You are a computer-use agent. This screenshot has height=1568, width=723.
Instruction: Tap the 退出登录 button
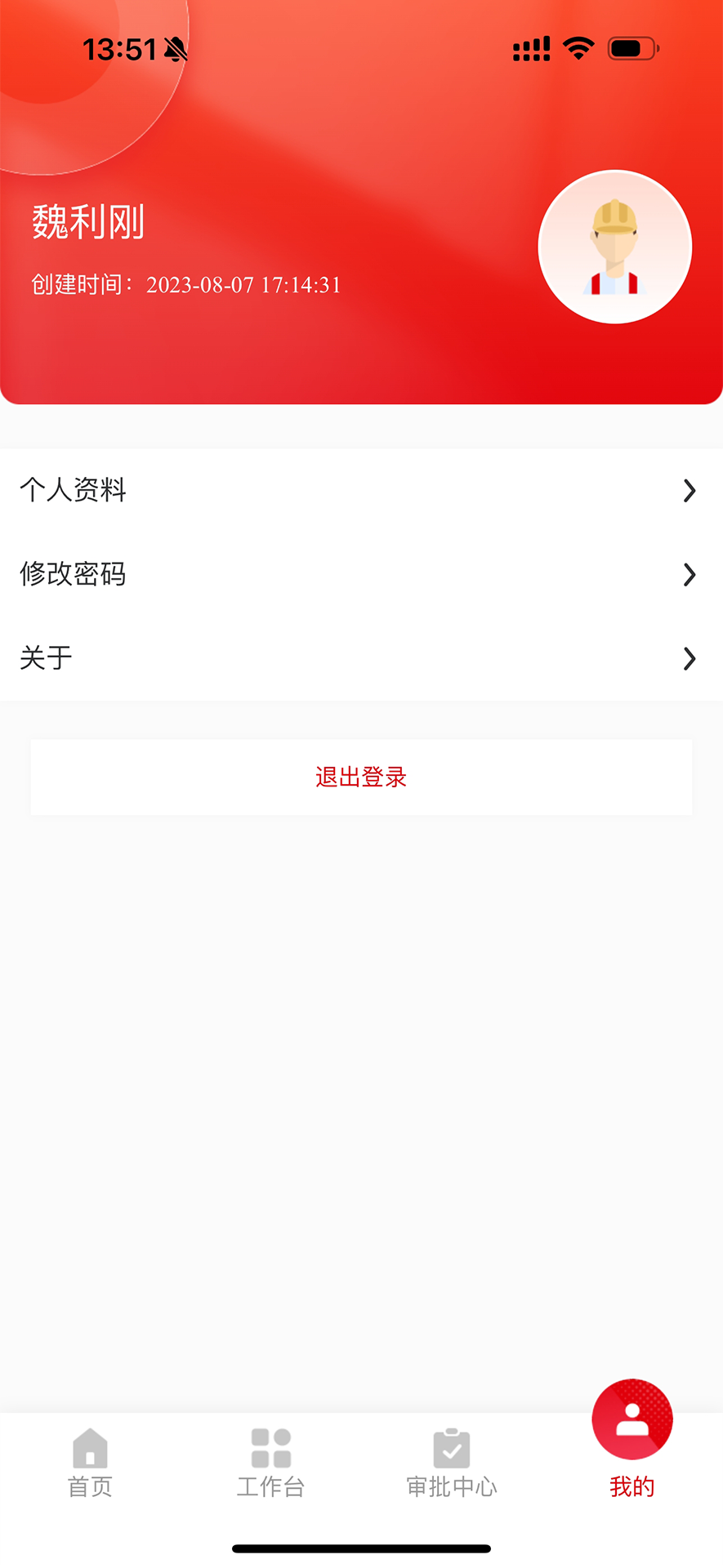click(x=361, y=777)
